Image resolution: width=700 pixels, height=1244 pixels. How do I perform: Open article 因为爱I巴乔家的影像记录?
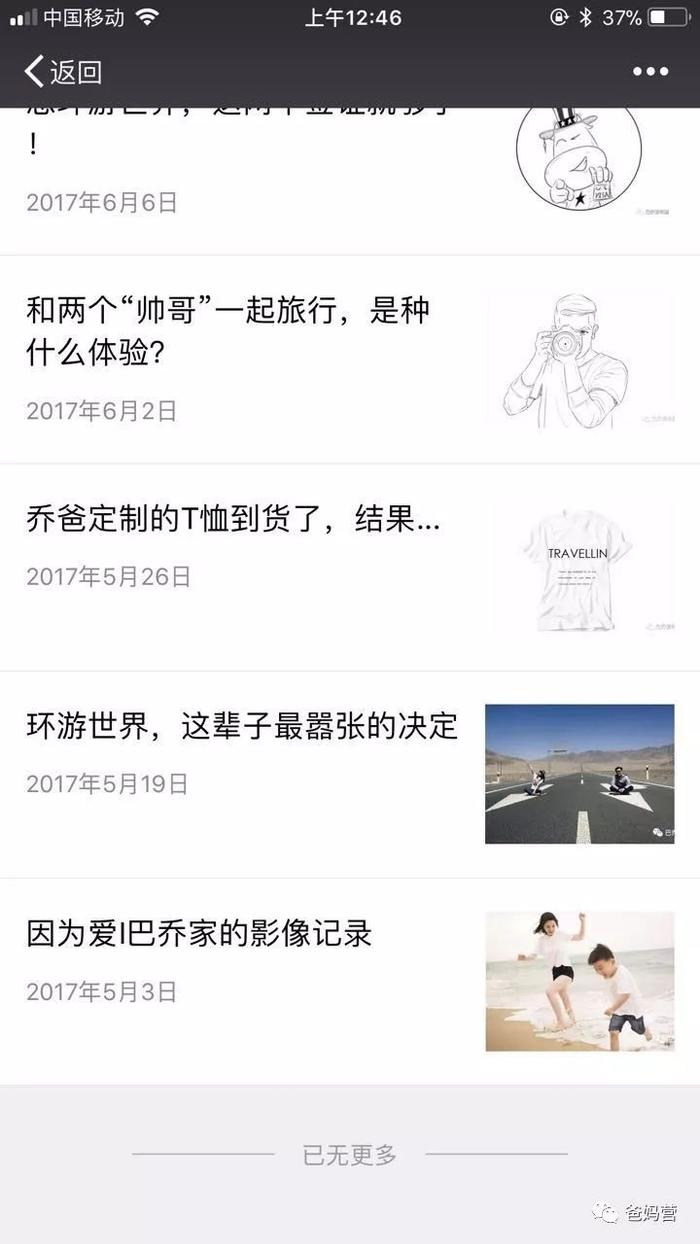click(199, 934)
